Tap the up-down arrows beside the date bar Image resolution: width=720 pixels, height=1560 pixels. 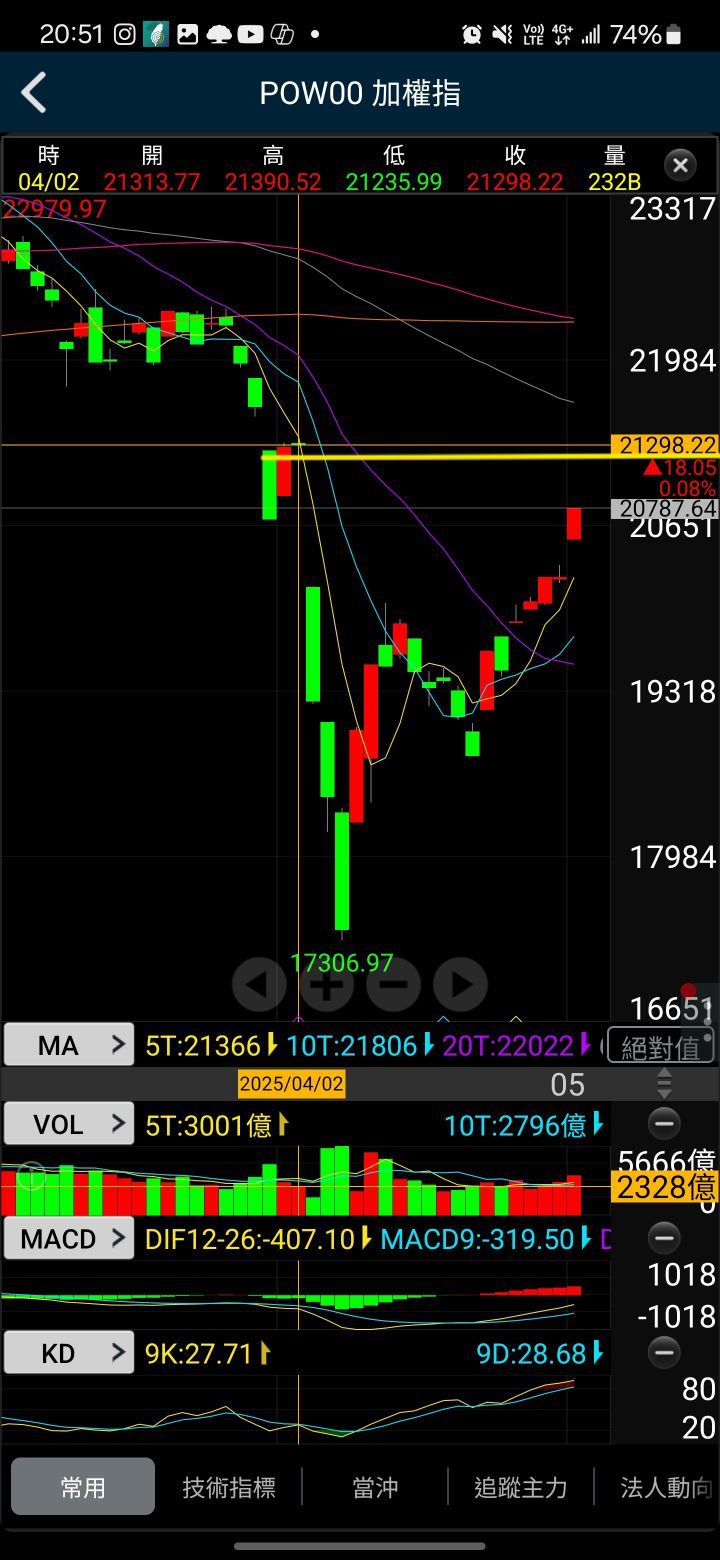pos(664,1083)
